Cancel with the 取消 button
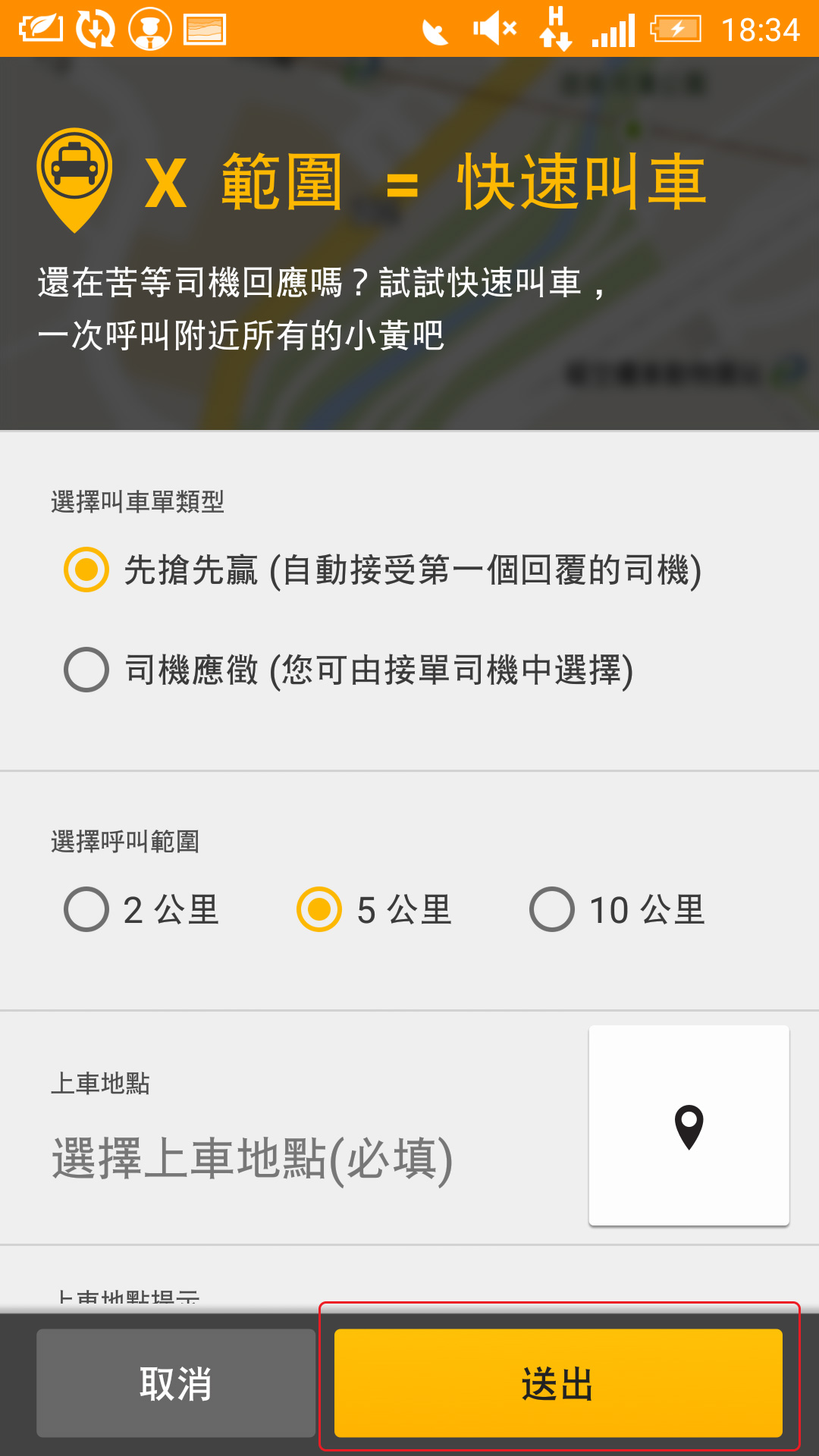The width and height of the screenshot is (819, 1456). (x=176, y=1383)
